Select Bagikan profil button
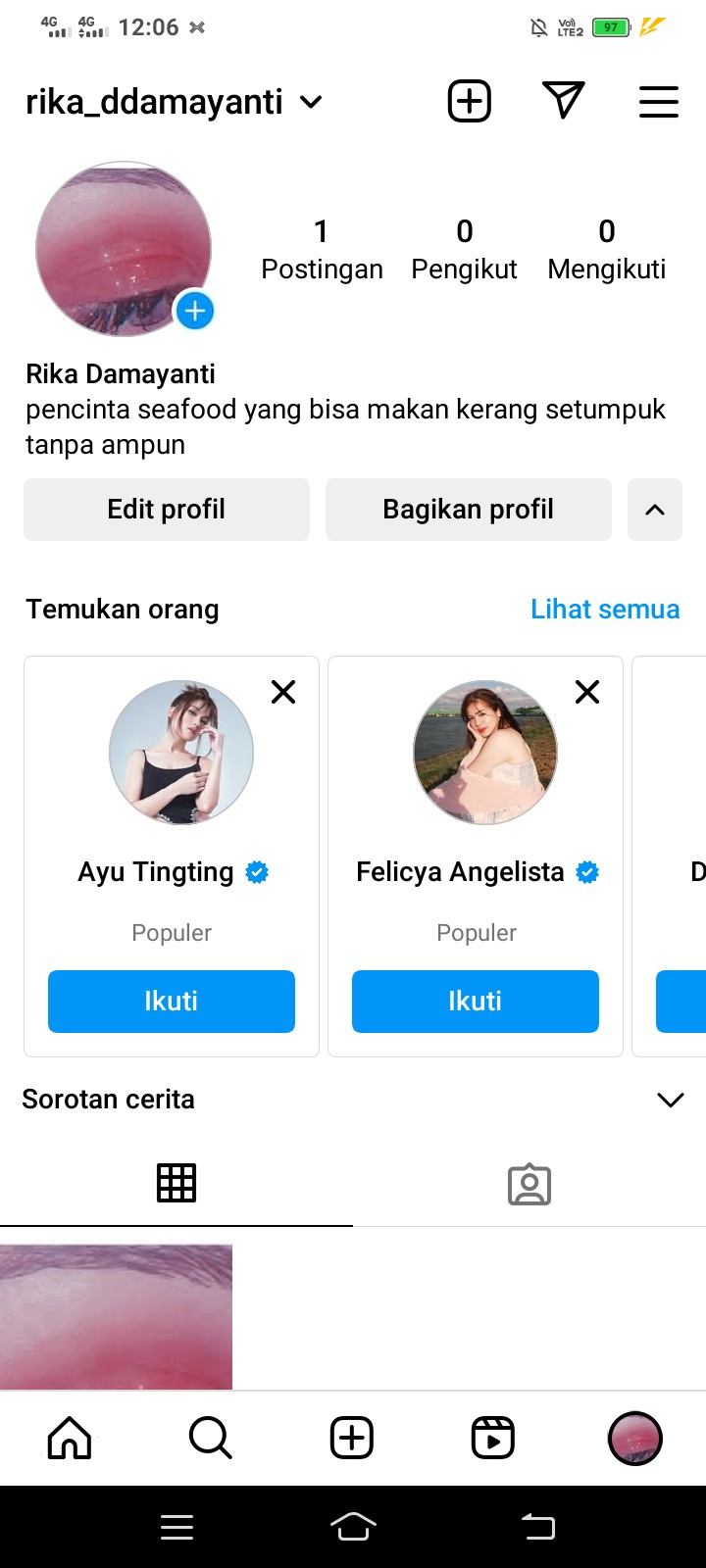 (x=469, y=510)
